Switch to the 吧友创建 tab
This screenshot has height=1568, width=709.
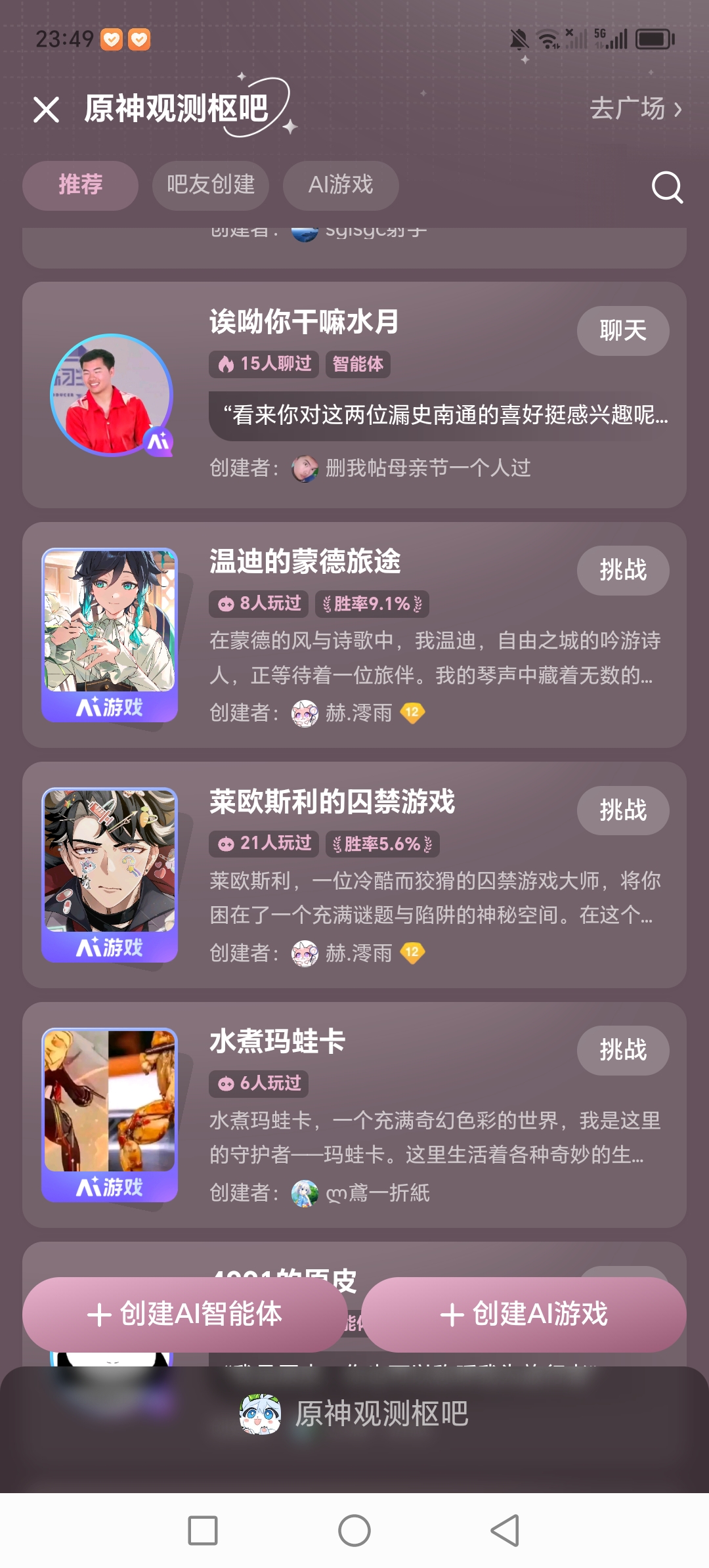[210, 185]
